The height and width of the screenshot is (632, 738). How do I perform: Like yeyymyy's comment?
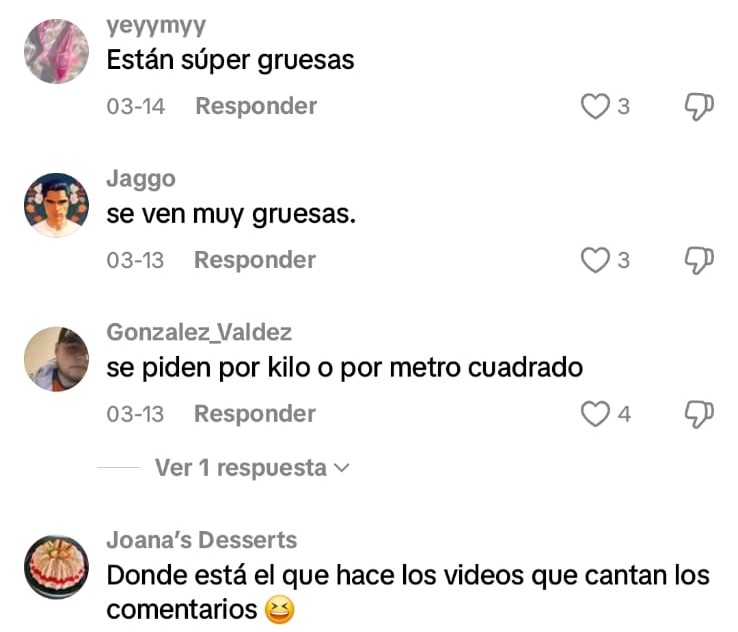click(596, 106)
